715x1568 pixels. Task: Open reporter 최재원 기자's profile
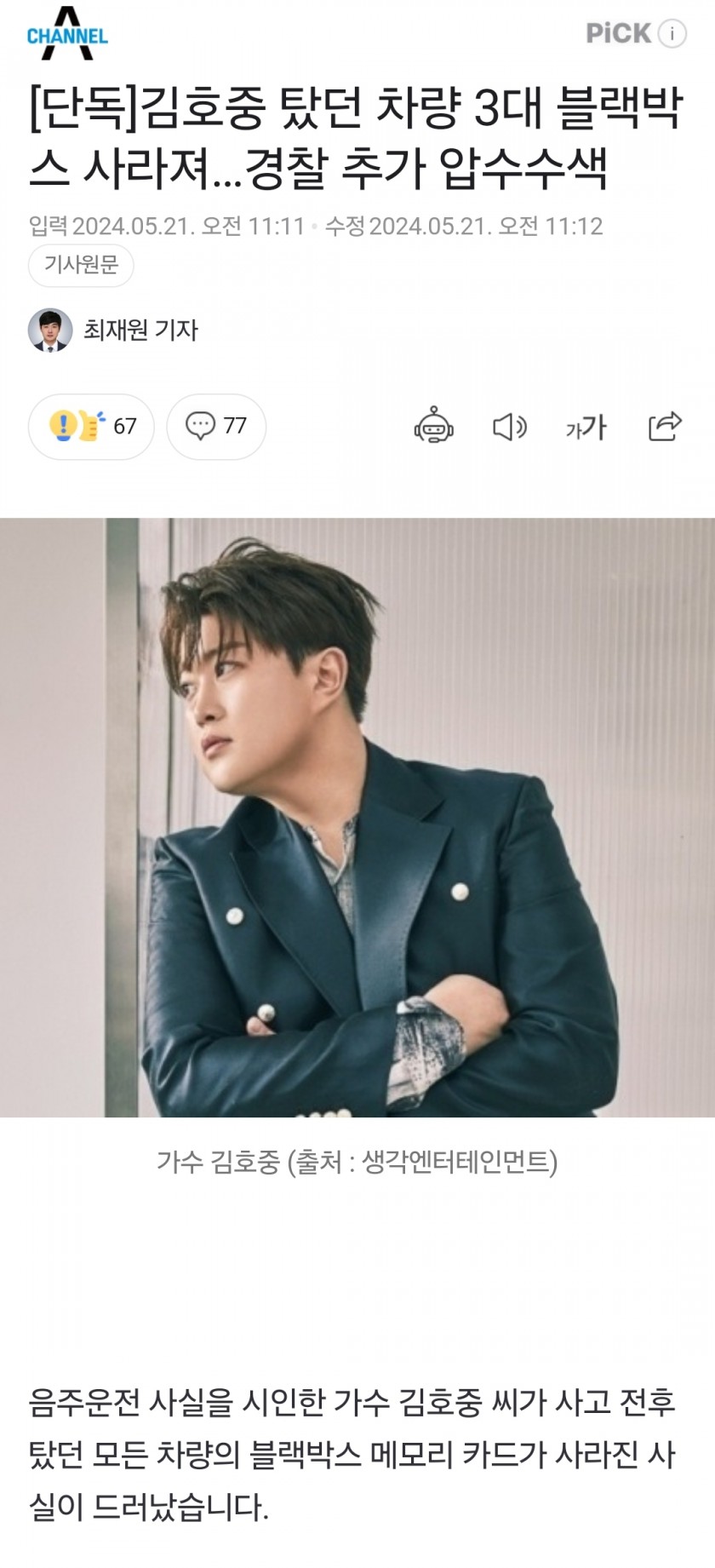pos(140,330)
